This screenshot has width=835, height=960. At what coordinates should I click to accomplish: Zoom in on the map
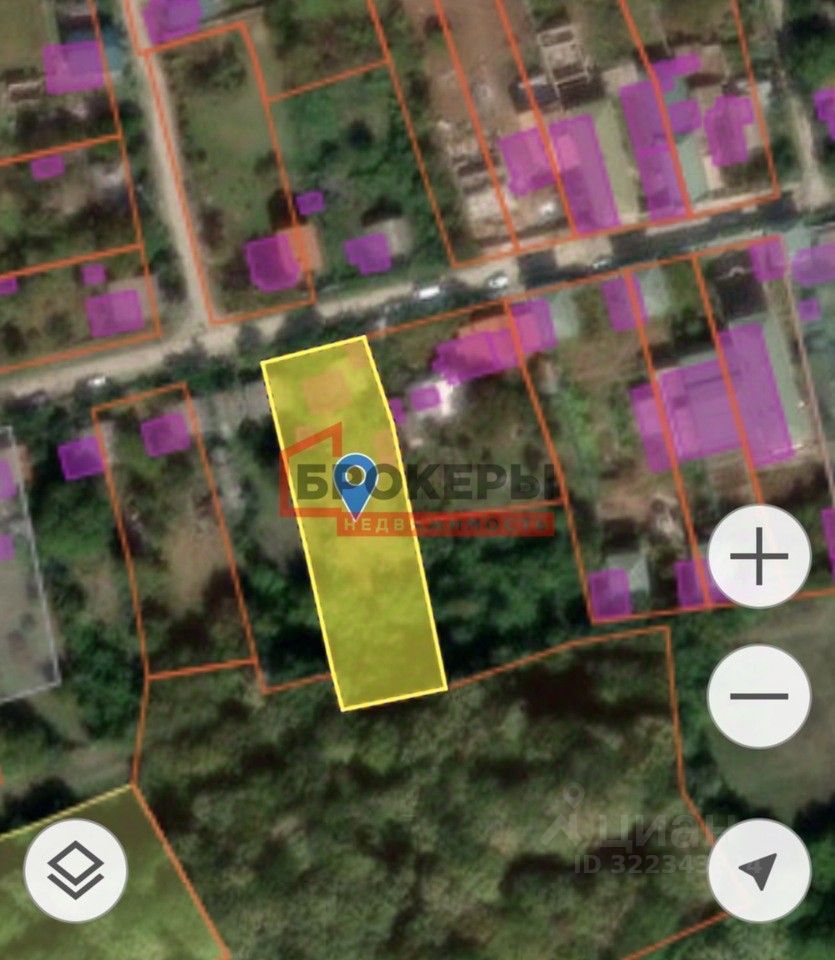pos(759,556)
